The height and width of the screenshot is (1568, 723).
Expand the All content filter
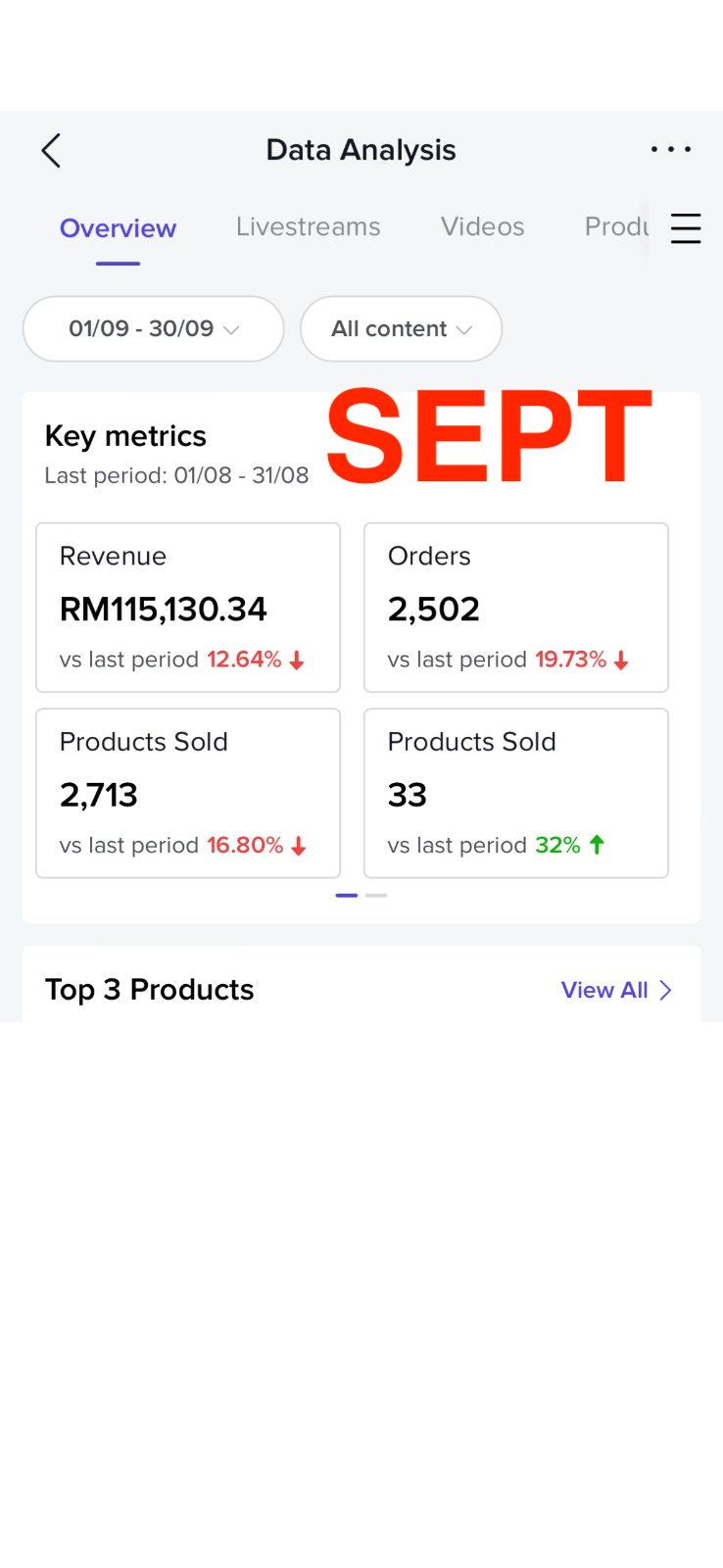pos(401,329)
